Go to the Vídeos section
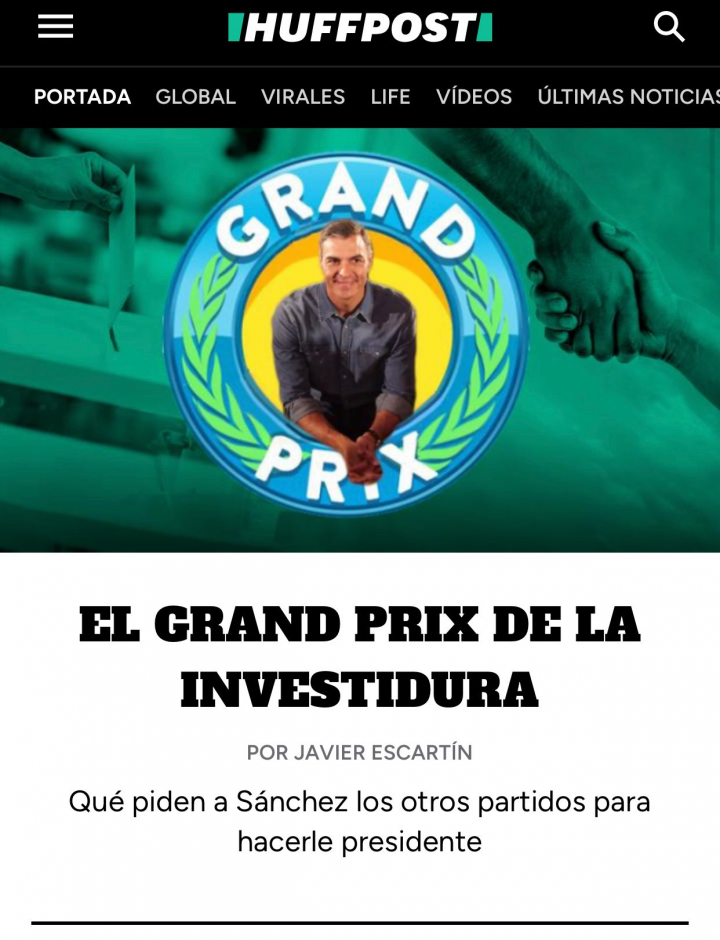Image resolution: width=720 pixels, height=940 pixels. click(473, 97)
